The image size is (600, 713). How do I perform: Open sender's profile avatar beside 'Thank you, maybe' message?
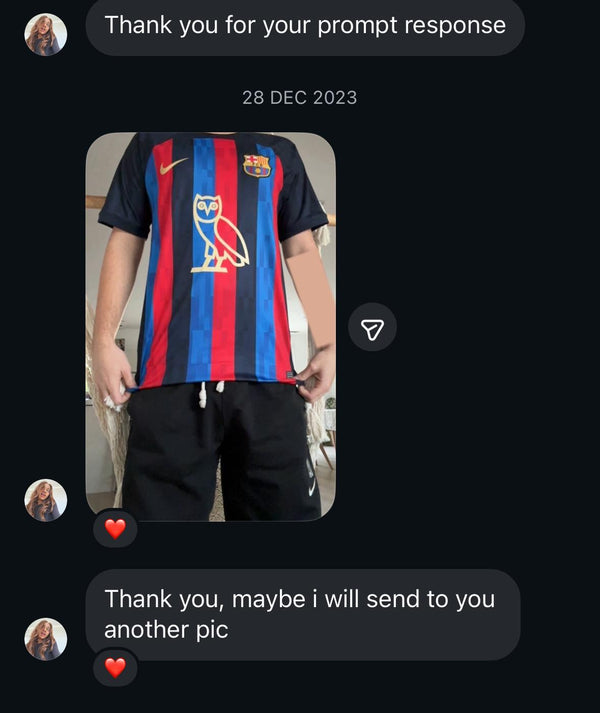tap(45, 638)
